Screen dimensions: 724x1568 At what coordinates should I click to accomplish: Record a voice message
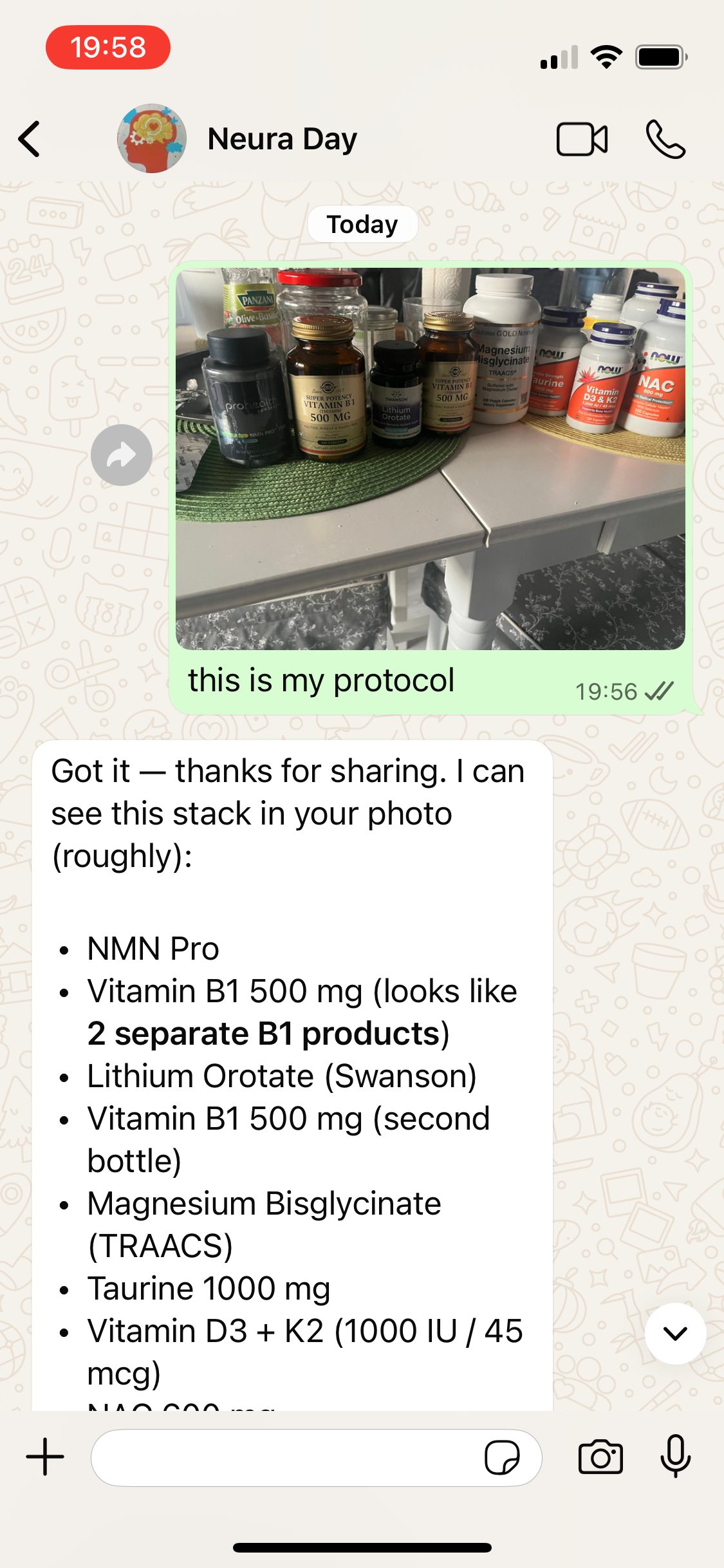[675, 1457]
